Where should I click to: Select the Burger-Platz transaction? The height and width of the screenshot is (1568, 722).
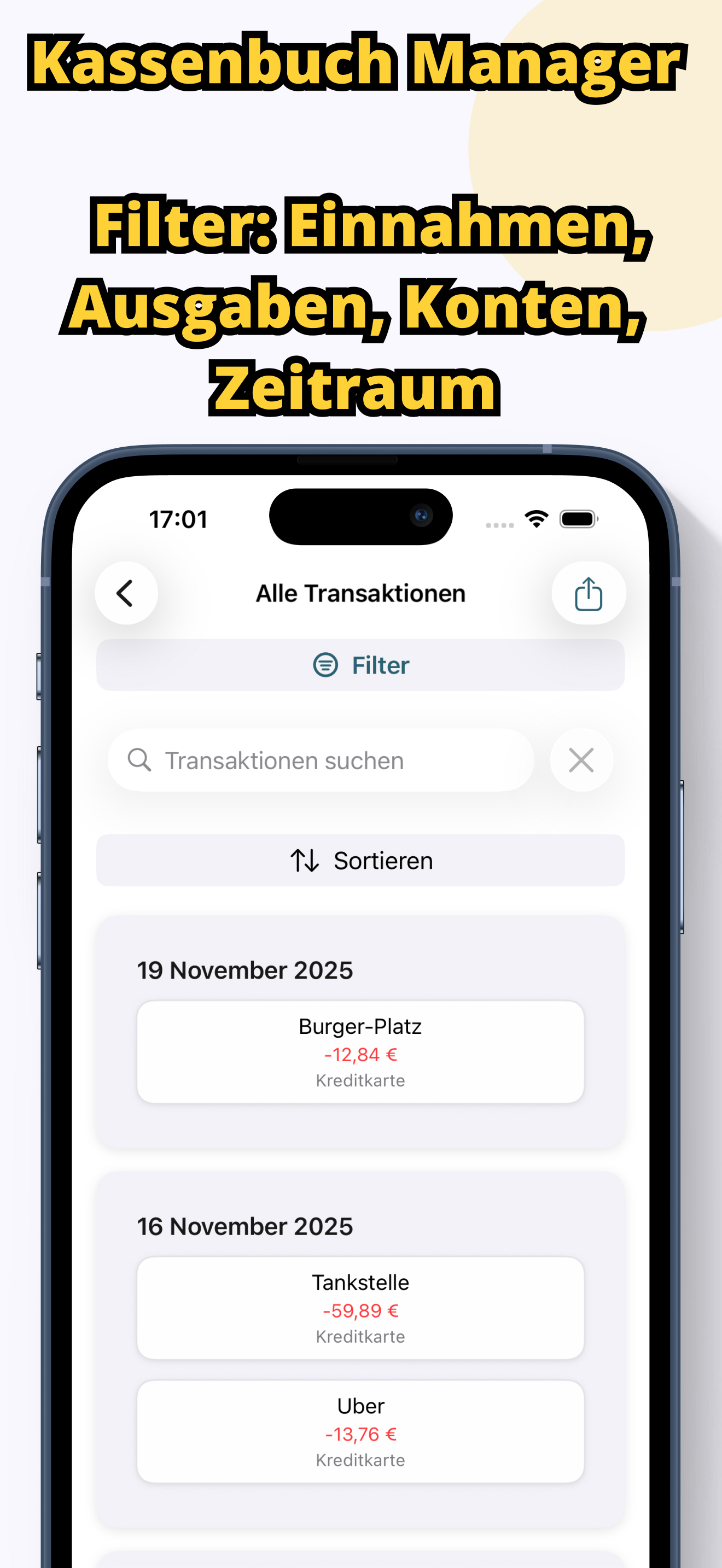pyautogui.click(x=360, y=1052)
